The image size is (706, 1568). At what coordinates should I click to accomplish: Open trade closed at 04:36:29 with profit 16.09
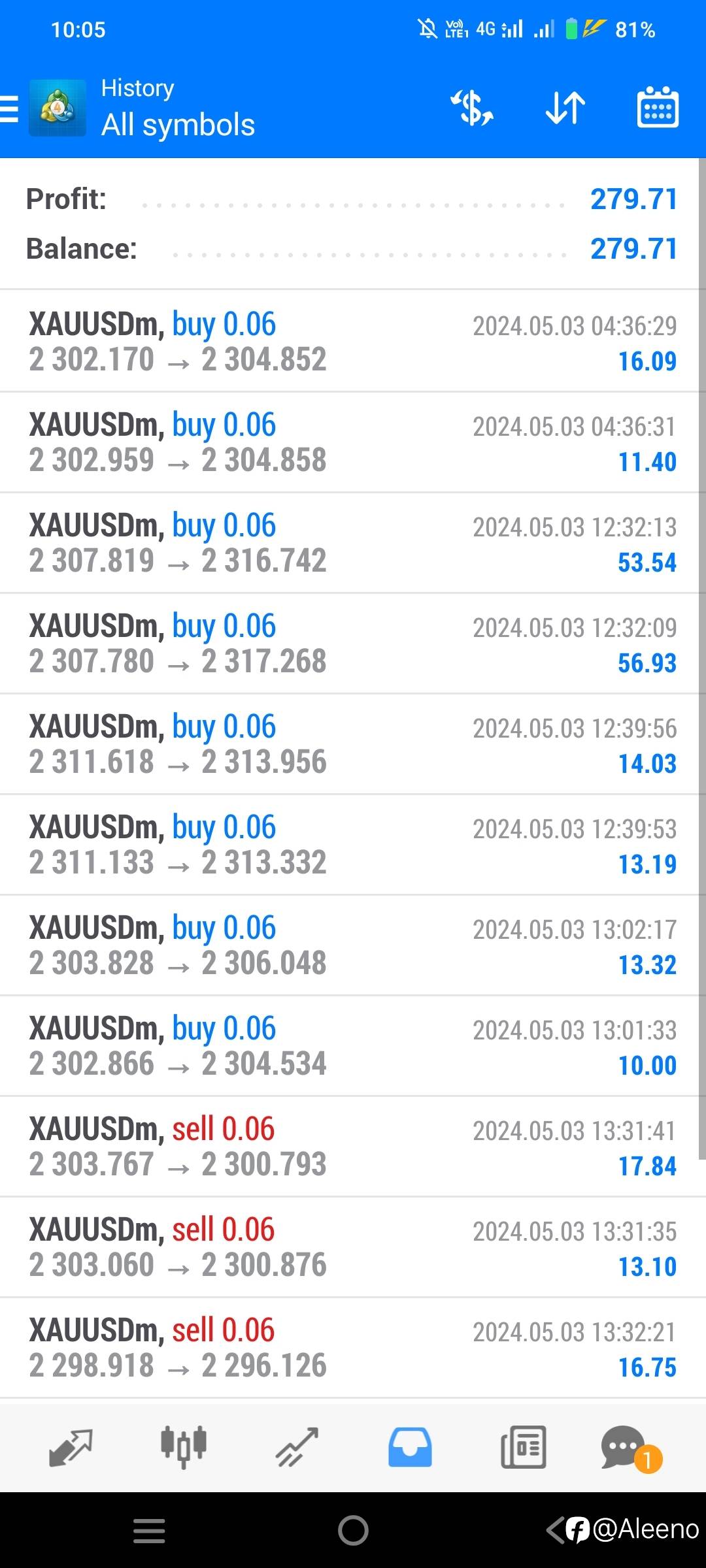(353, 341)
